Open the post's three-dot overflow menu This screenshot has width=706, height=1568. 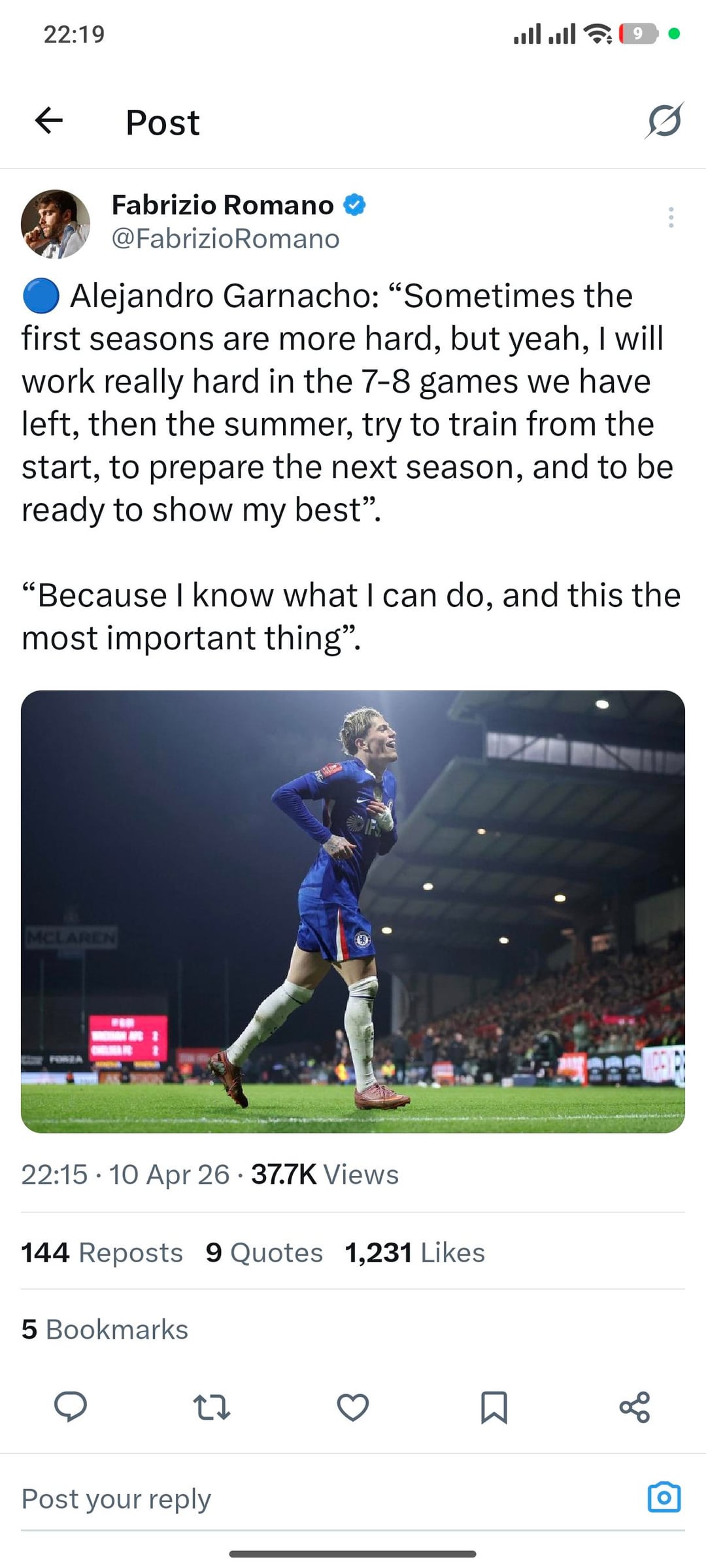click(x=671, y=218)
